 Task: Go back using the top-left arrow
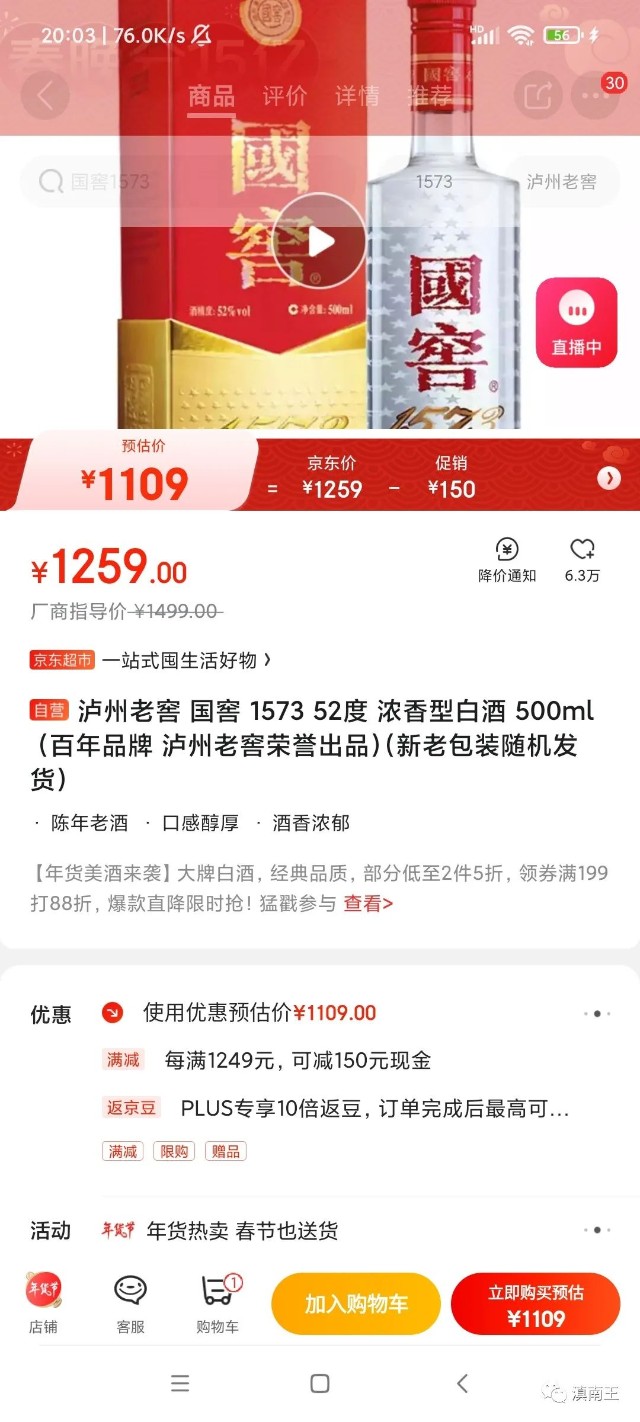45,96
